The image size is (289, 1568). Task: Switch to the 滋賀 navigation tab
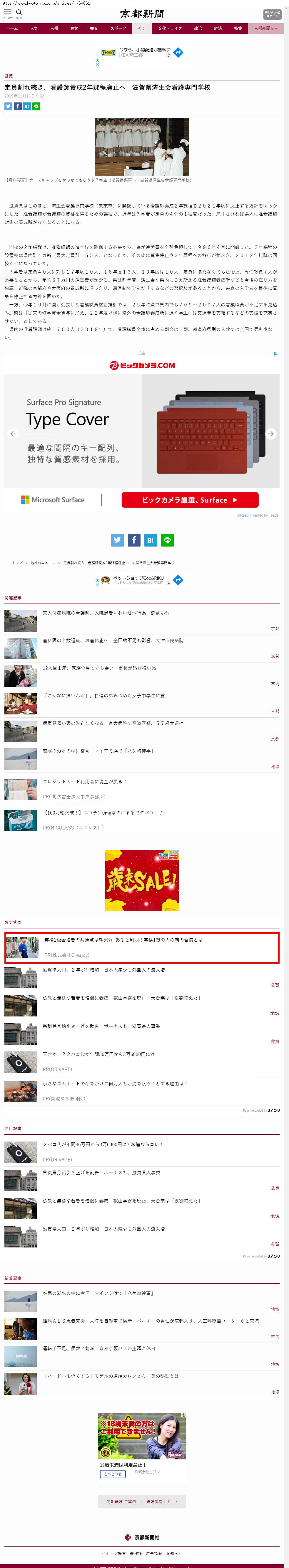tap(74, 28)
